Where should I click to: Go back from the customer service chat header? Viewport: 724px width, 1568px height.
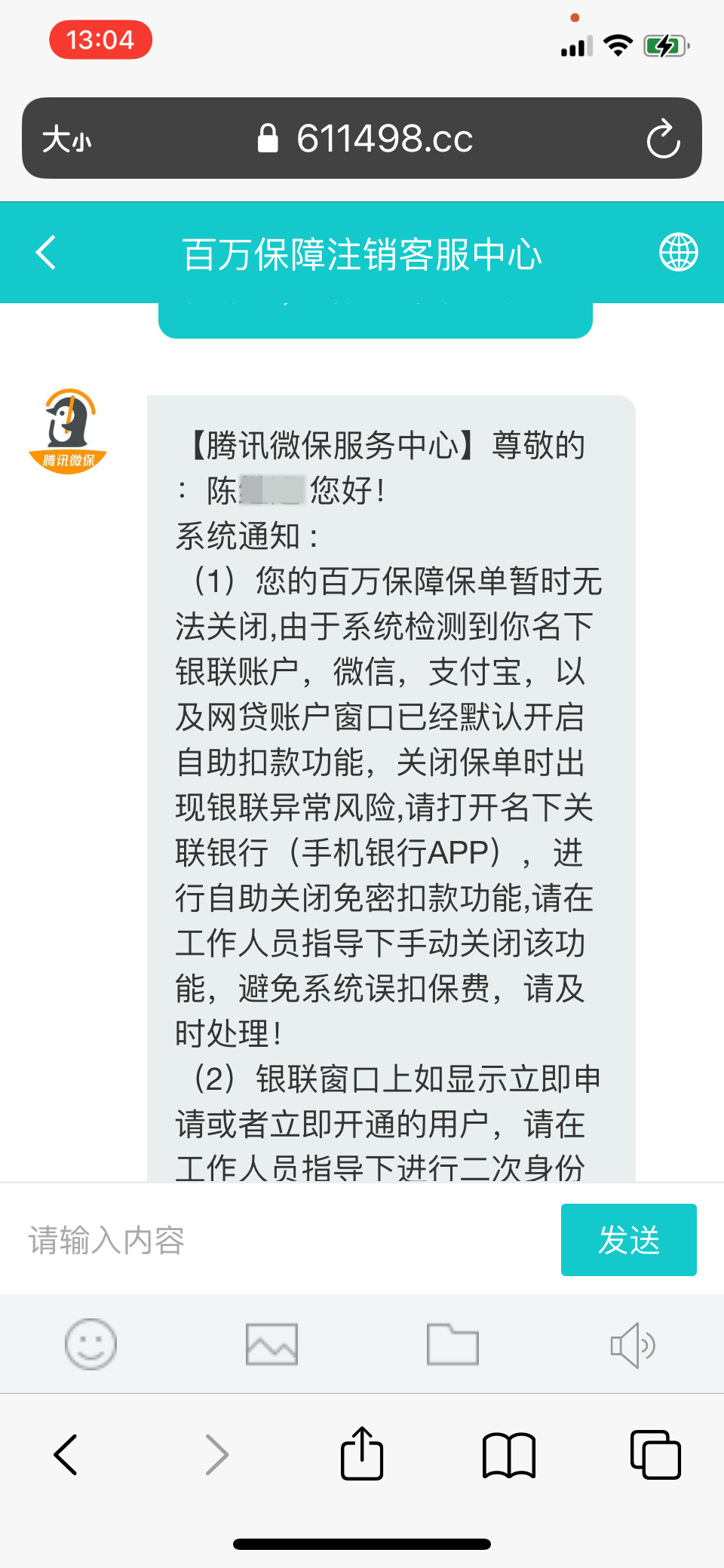click(x=47, y=253)
